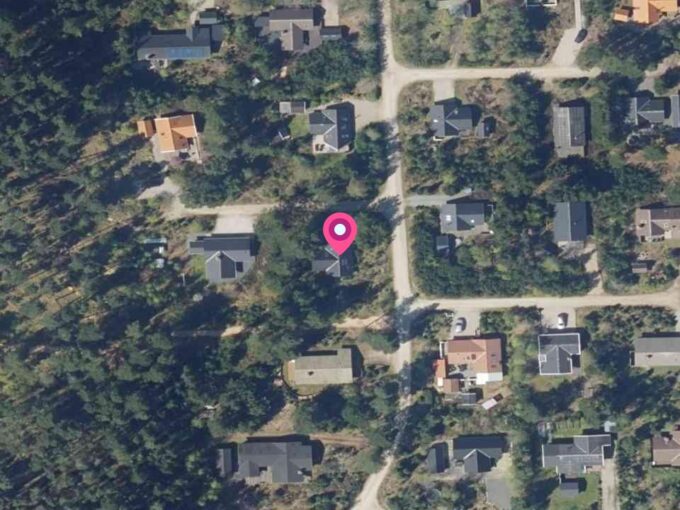Tap the pink location pin on the map
Screen dimensions: 680x510
click(x=340, y=232)
